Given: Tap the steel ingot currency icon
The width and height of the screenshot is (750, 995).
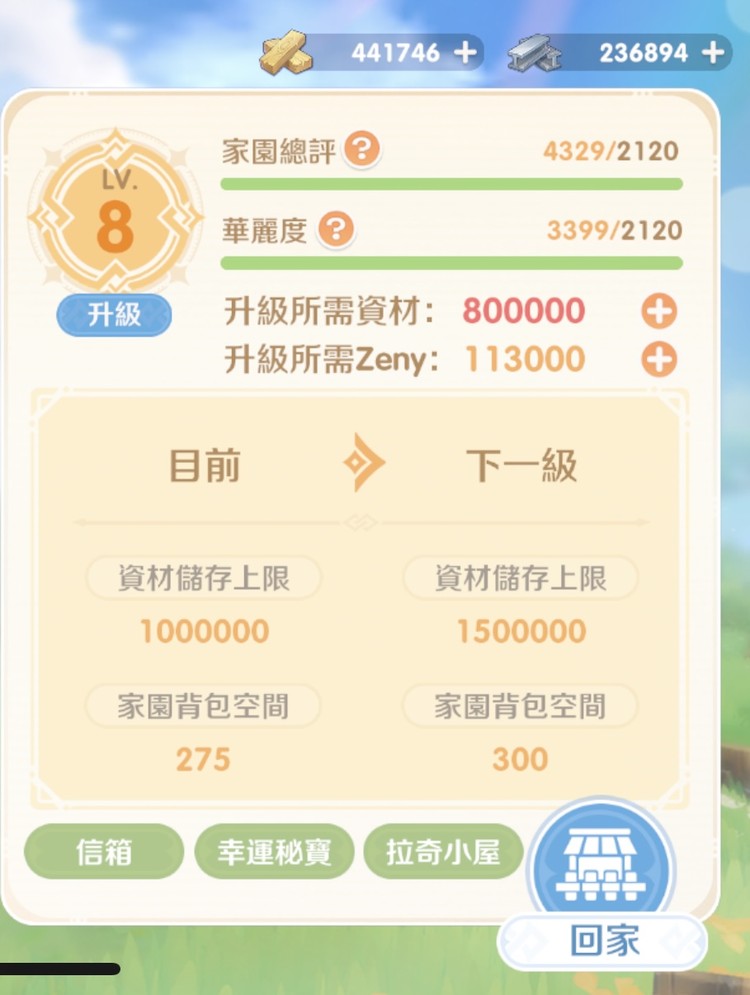Looking at the screenshot, I should [x=535, y=52].
